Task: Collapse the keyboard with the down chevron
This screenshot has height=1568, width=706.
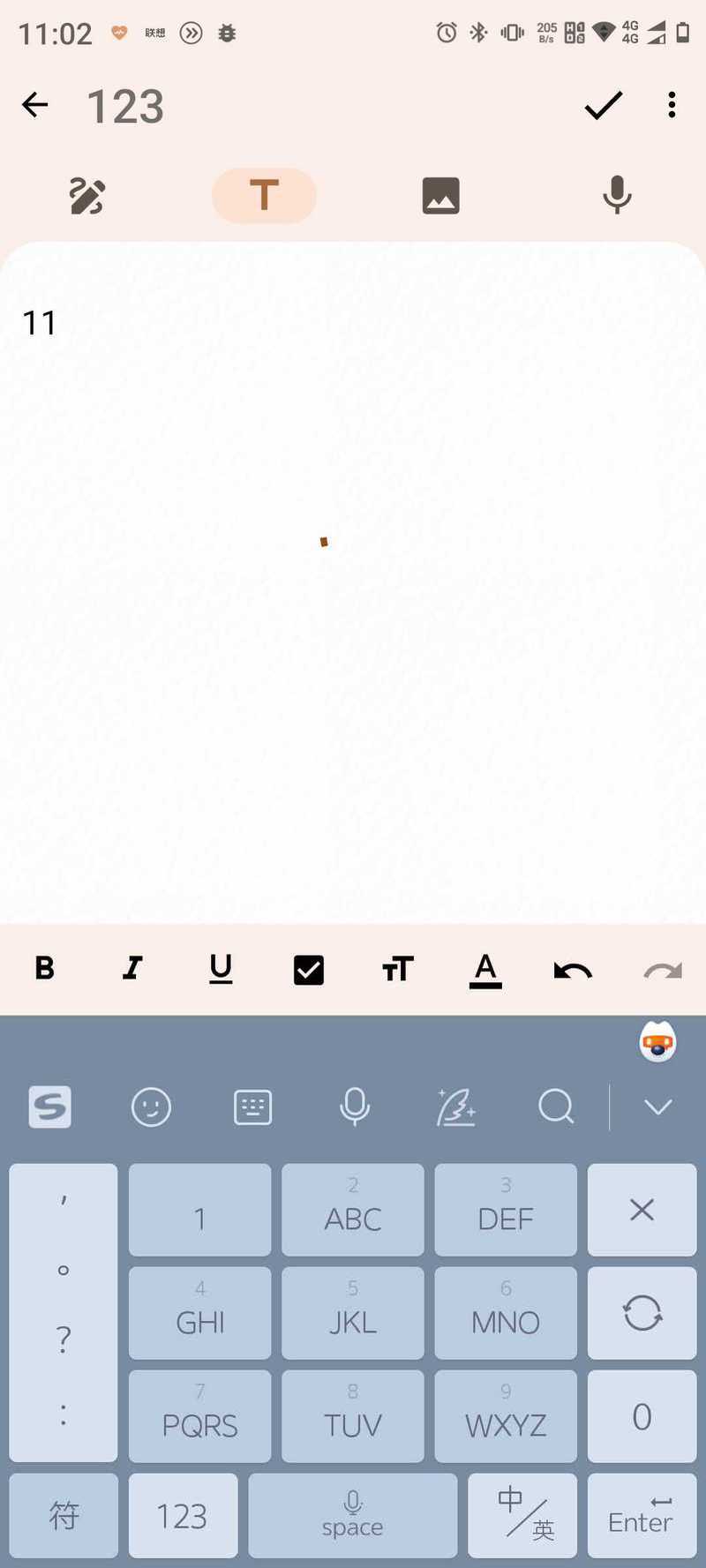Action: coord(658,1107)
